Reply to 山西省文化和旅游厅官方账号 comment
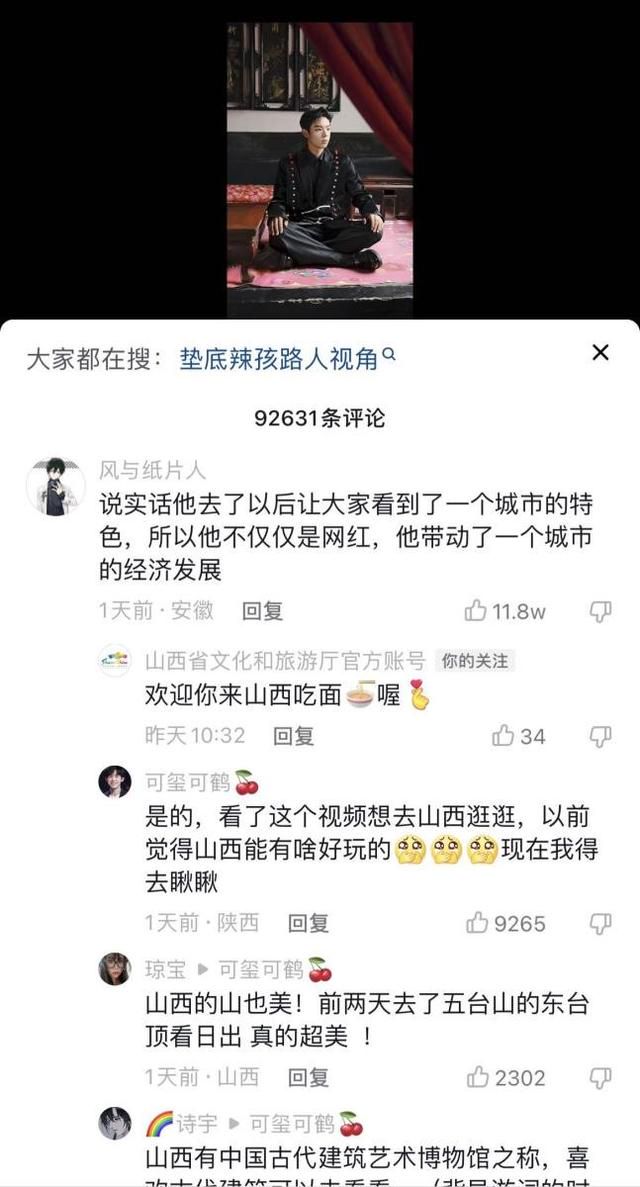 pyautogui.click(x=294, y=736)
